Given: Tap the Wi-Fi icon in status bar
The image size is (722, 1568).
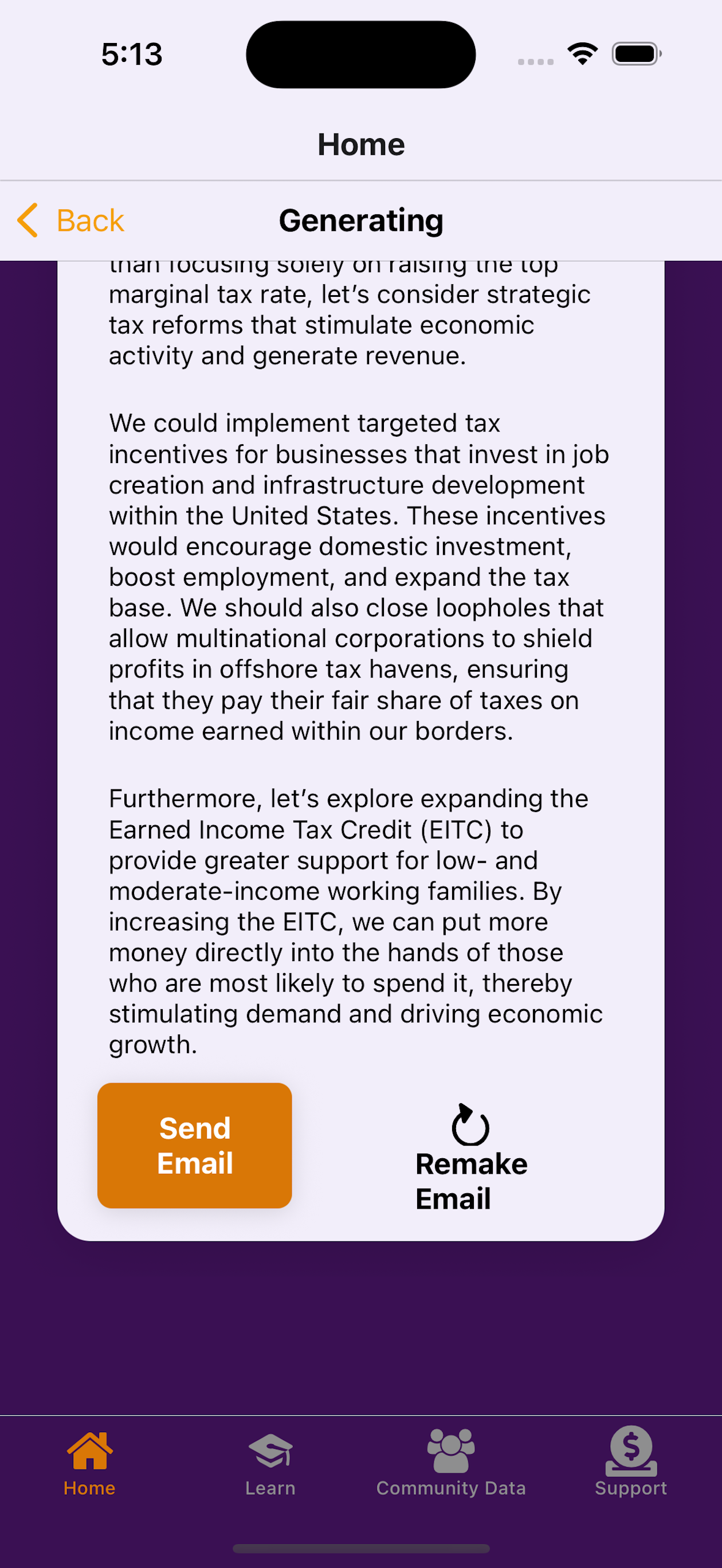Looking at the screenshot, I should (583, 54).
